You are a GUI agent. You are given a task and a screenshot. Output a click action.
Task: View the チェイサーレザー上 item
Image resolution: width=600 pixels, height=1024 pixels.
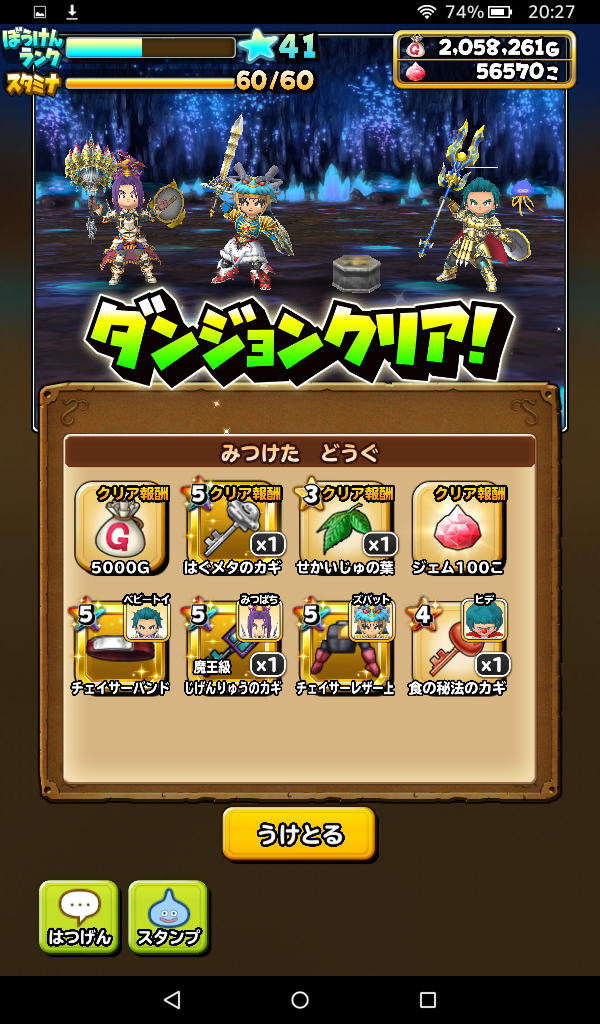pyautogui.click(x=346, y=647)
